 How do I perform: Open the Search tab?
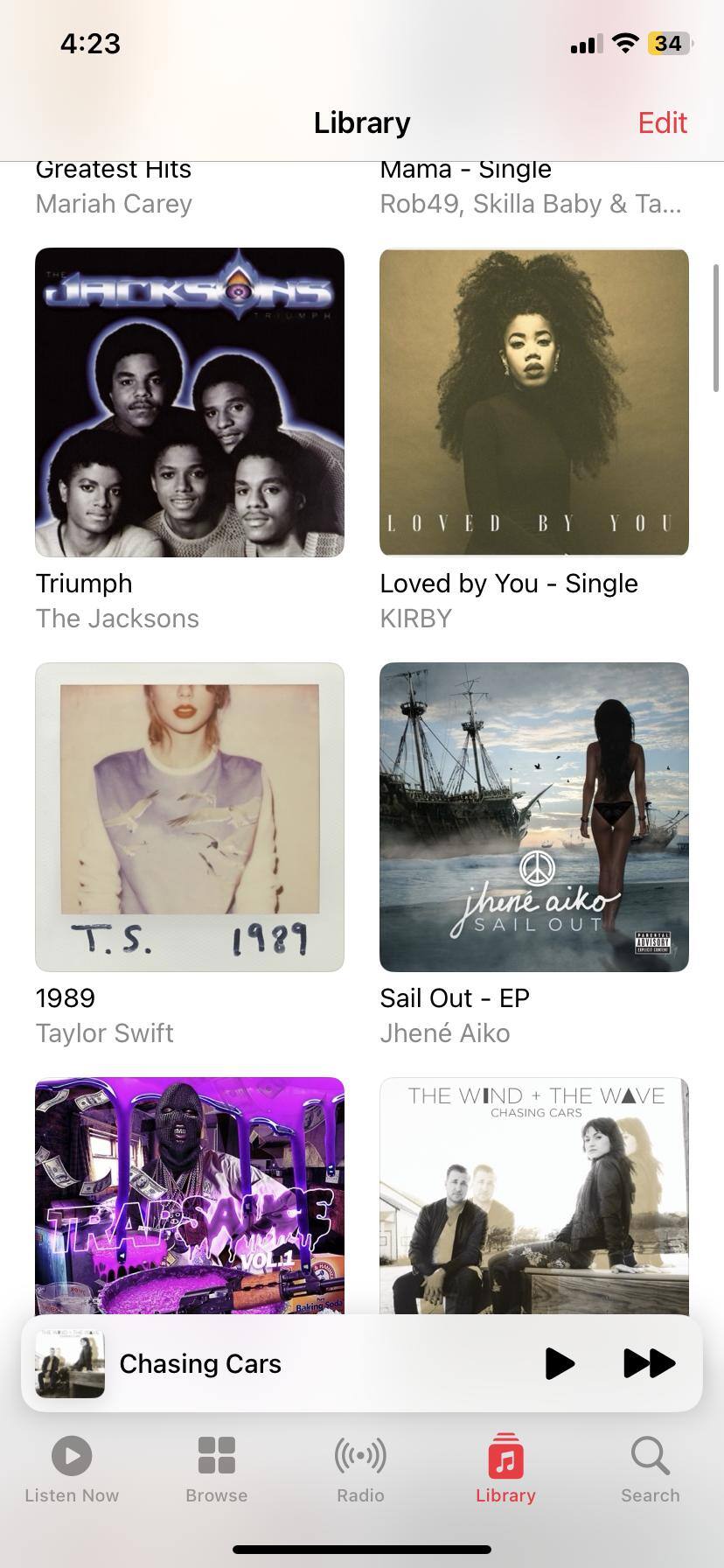click(650, 1469)
